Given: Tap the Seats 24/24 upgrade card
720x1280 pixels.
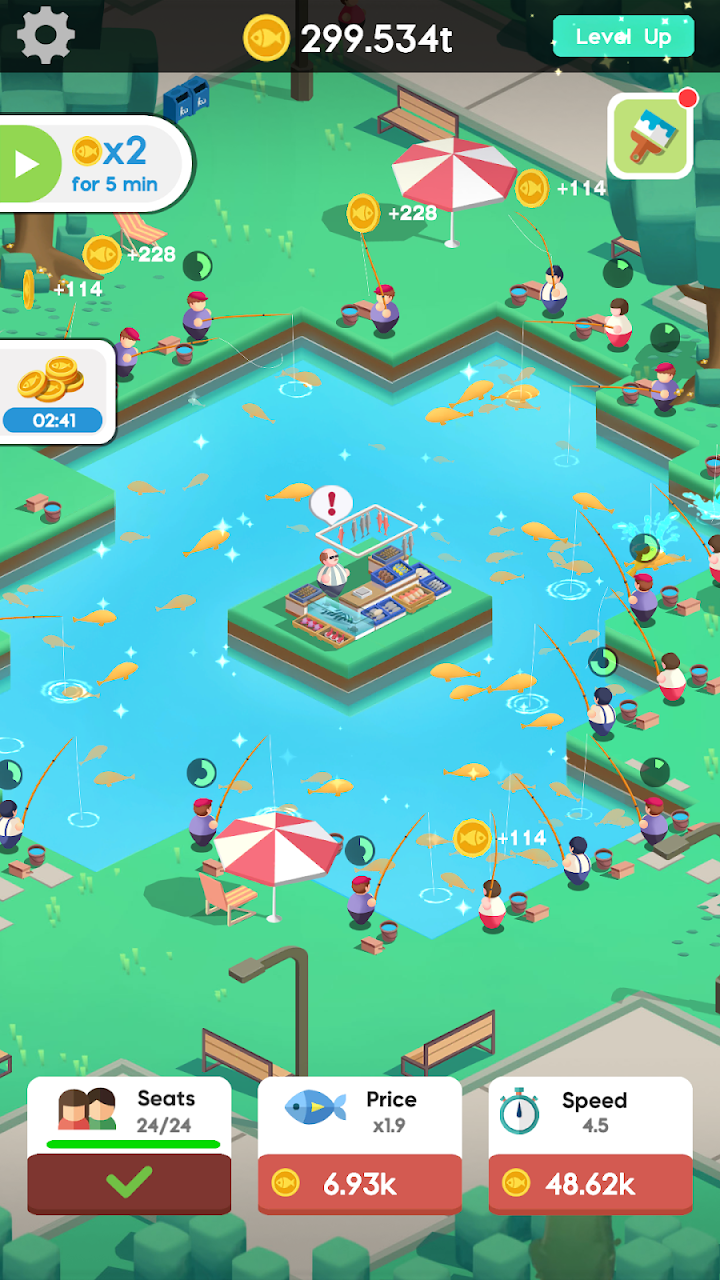Looking at the screenshot, I should click(129, 1145).
